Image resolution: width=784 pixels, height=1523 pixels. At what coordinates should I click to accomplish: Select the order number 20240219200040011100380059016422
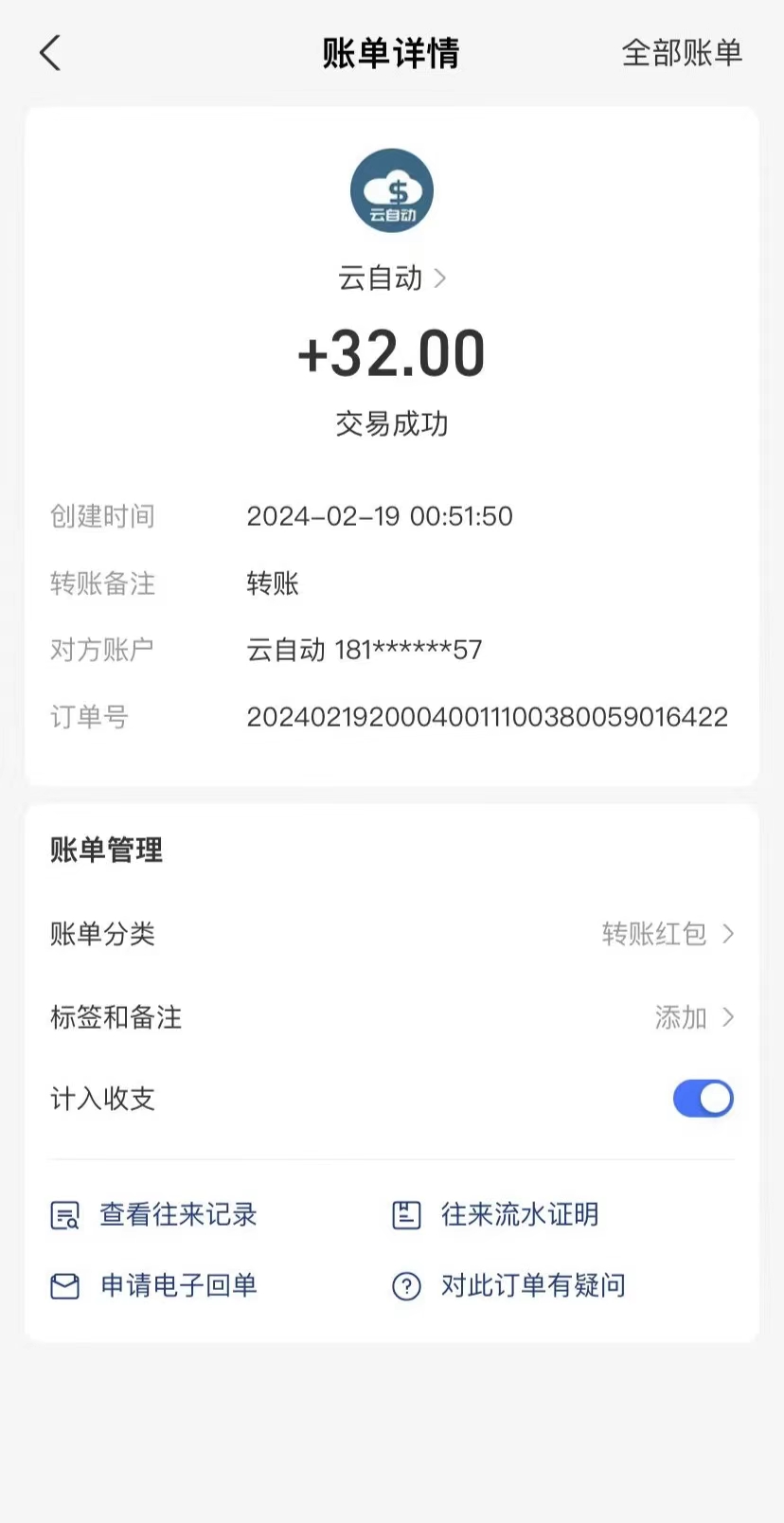[487, 717]
